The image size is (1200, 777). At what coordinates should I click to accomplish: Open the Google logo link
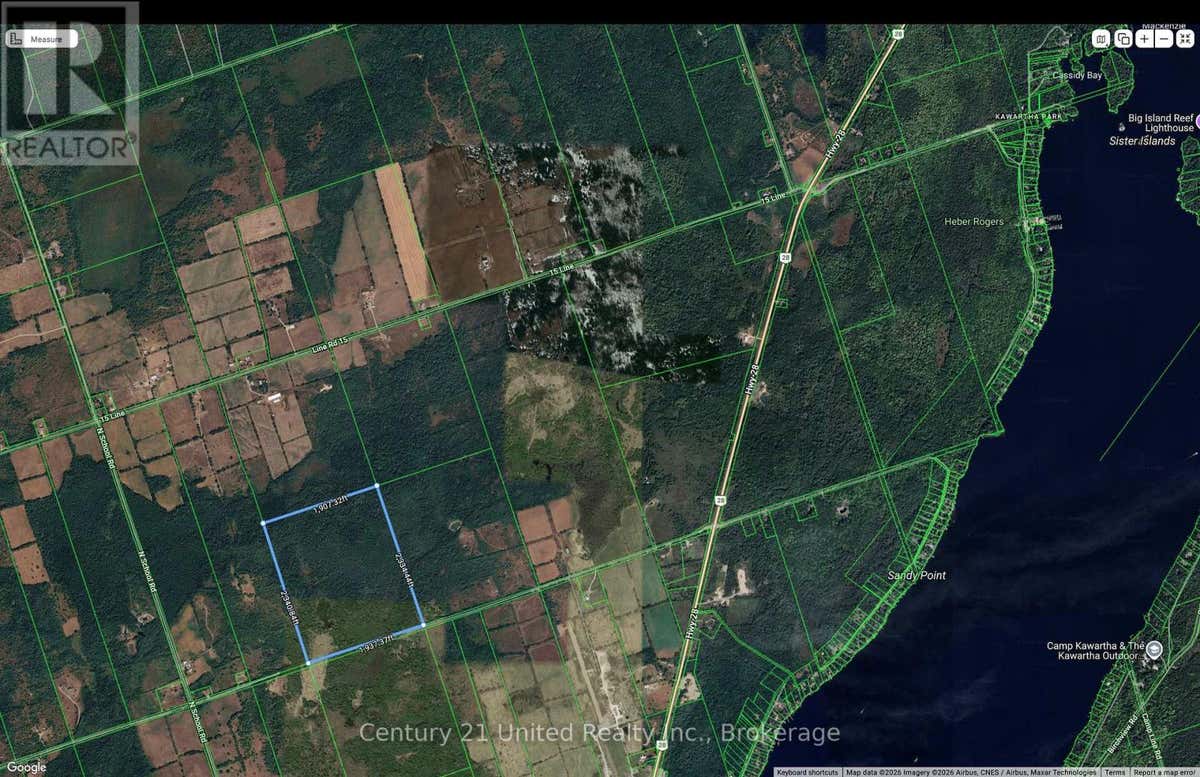[x=26, y=767]
